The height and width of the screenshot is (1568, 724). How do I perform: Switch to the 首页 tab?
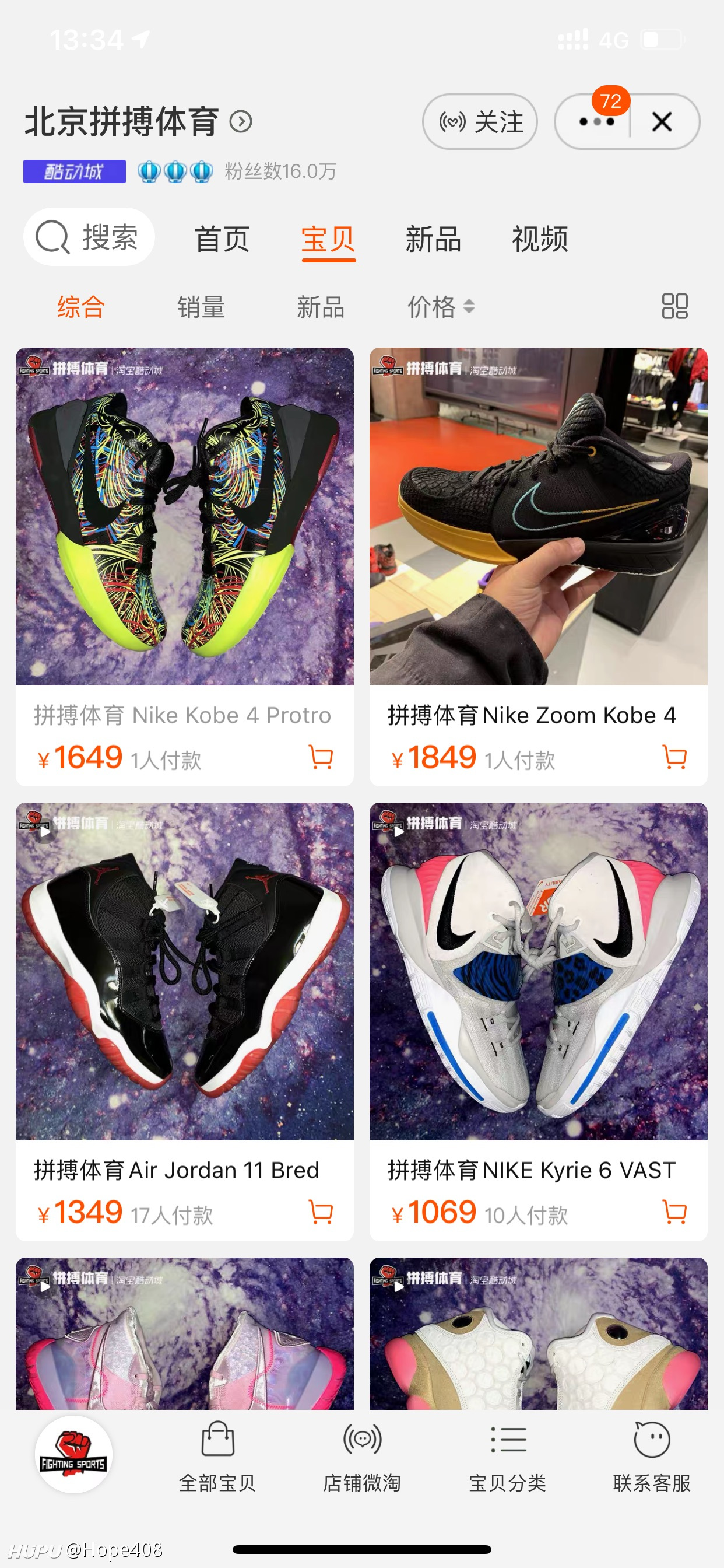click(x=222, y=239)
